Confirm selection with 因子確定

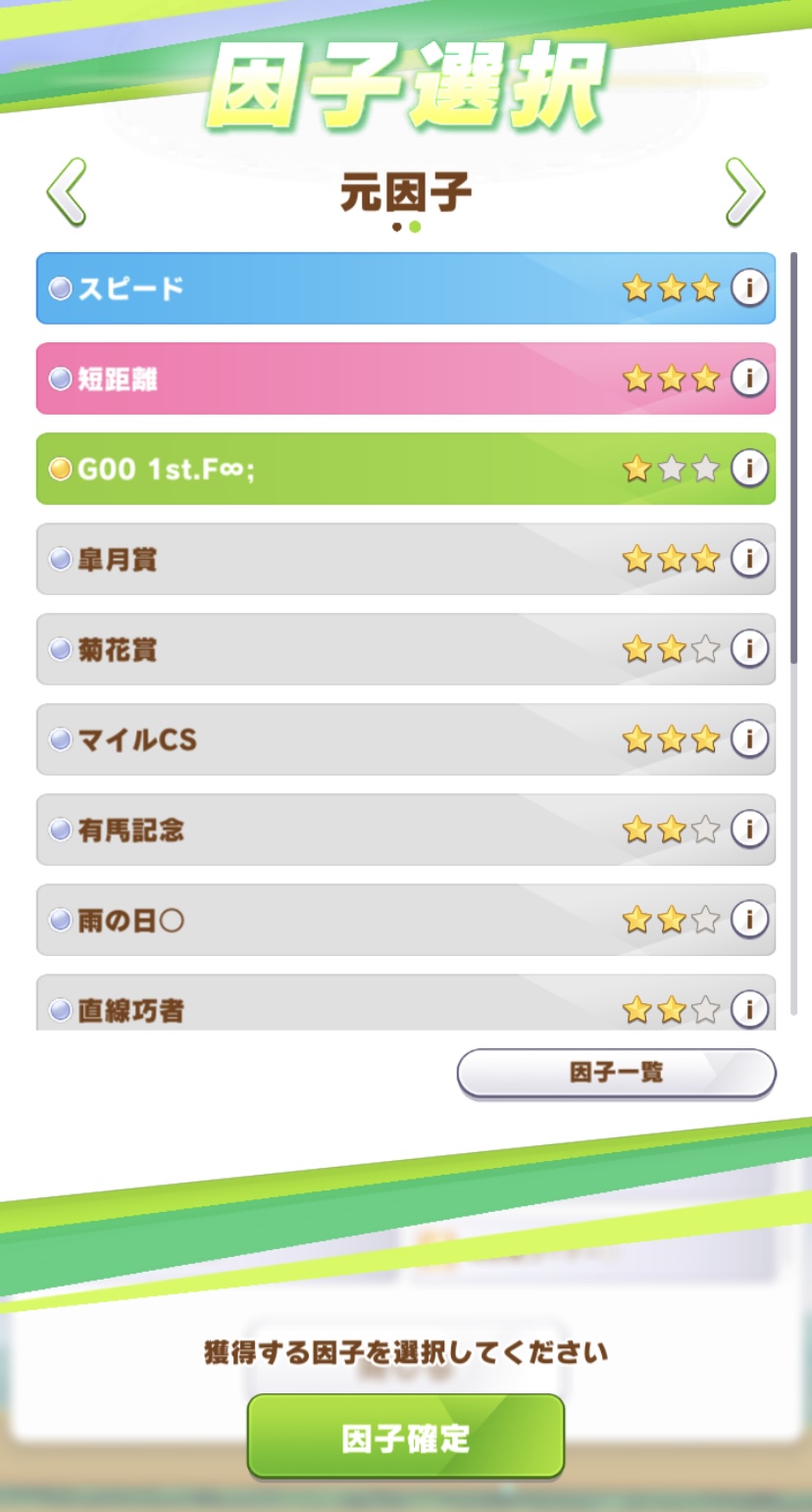tap(406, 1437)
